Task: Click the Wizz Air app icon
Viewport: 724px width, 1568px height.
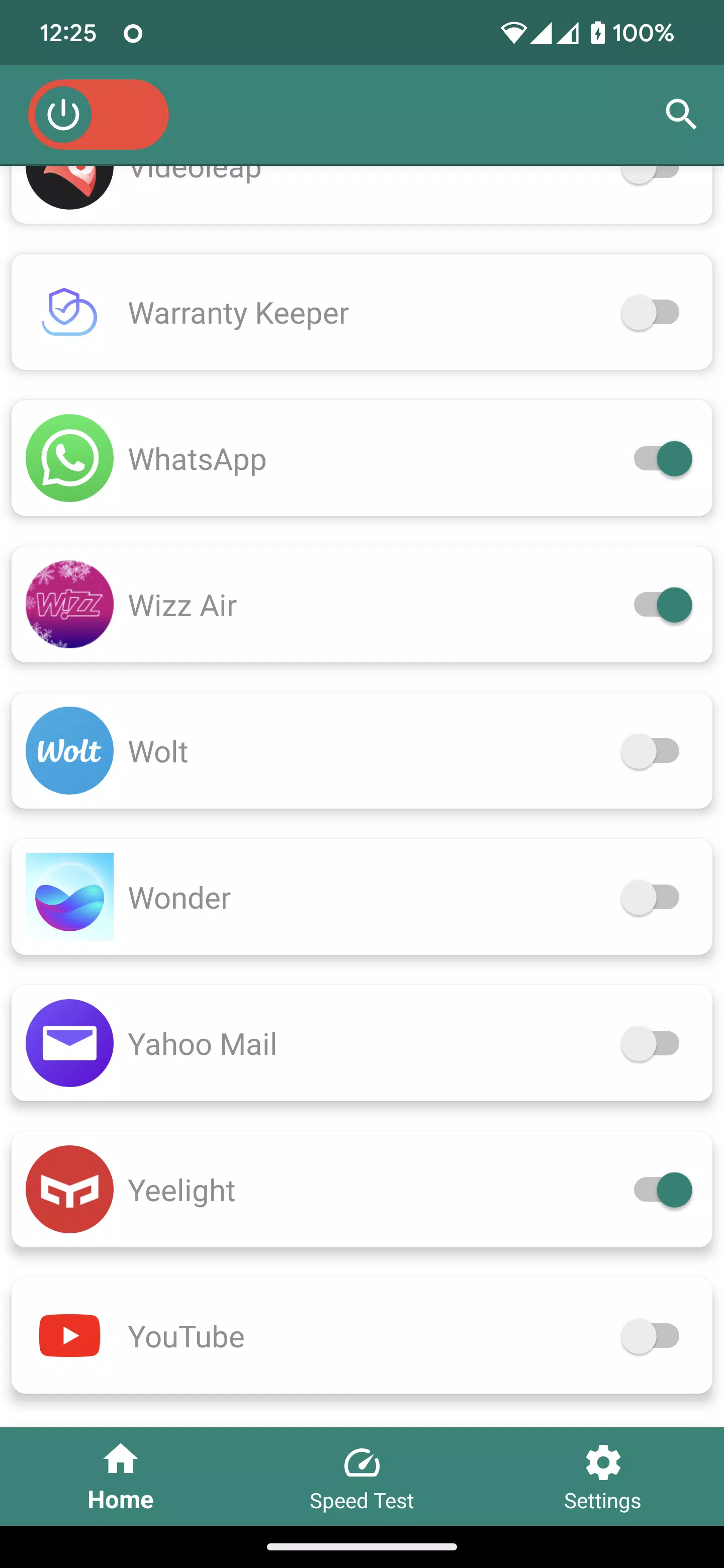Action: tap(69, 605)
